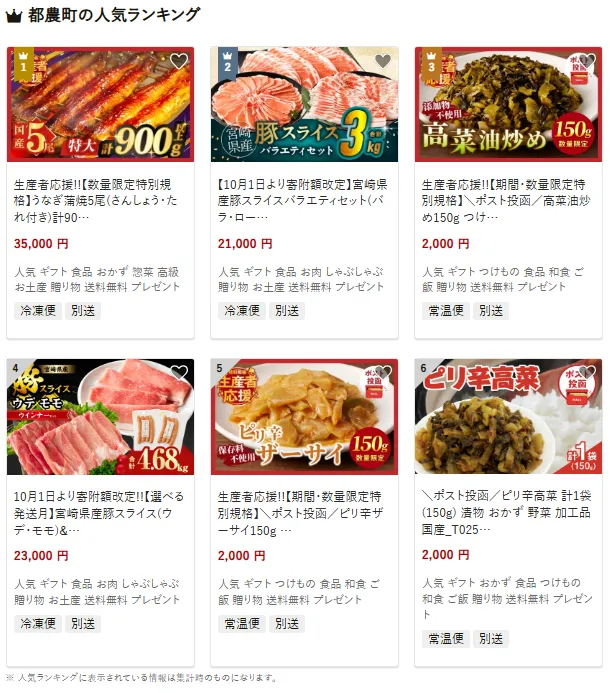
Task: Open the 豚スライス(ウデ・モモ) 23,000円 product card
Action: (100, 510)
